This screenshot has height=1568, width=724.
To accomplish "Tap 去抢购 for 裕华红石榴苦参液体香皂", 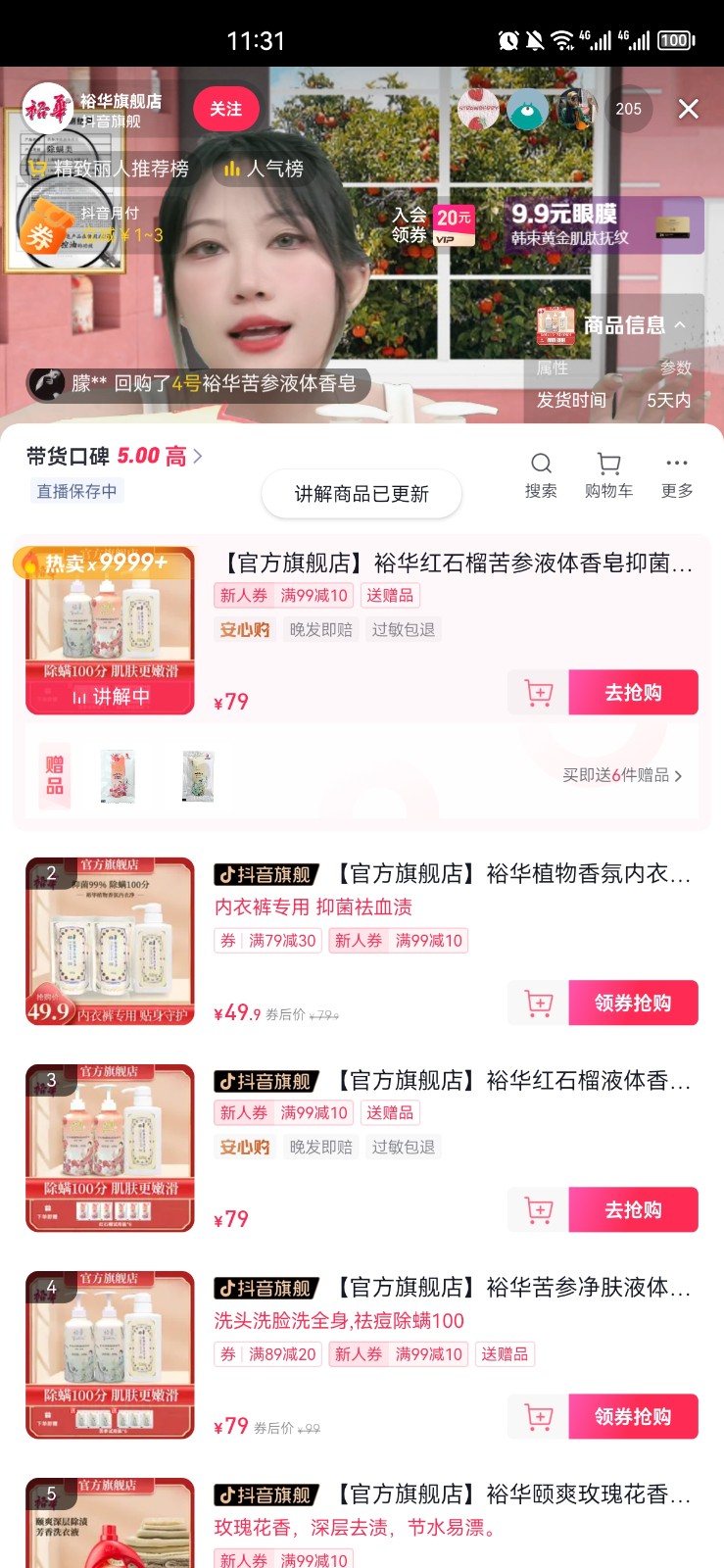I will click(633, 693).
